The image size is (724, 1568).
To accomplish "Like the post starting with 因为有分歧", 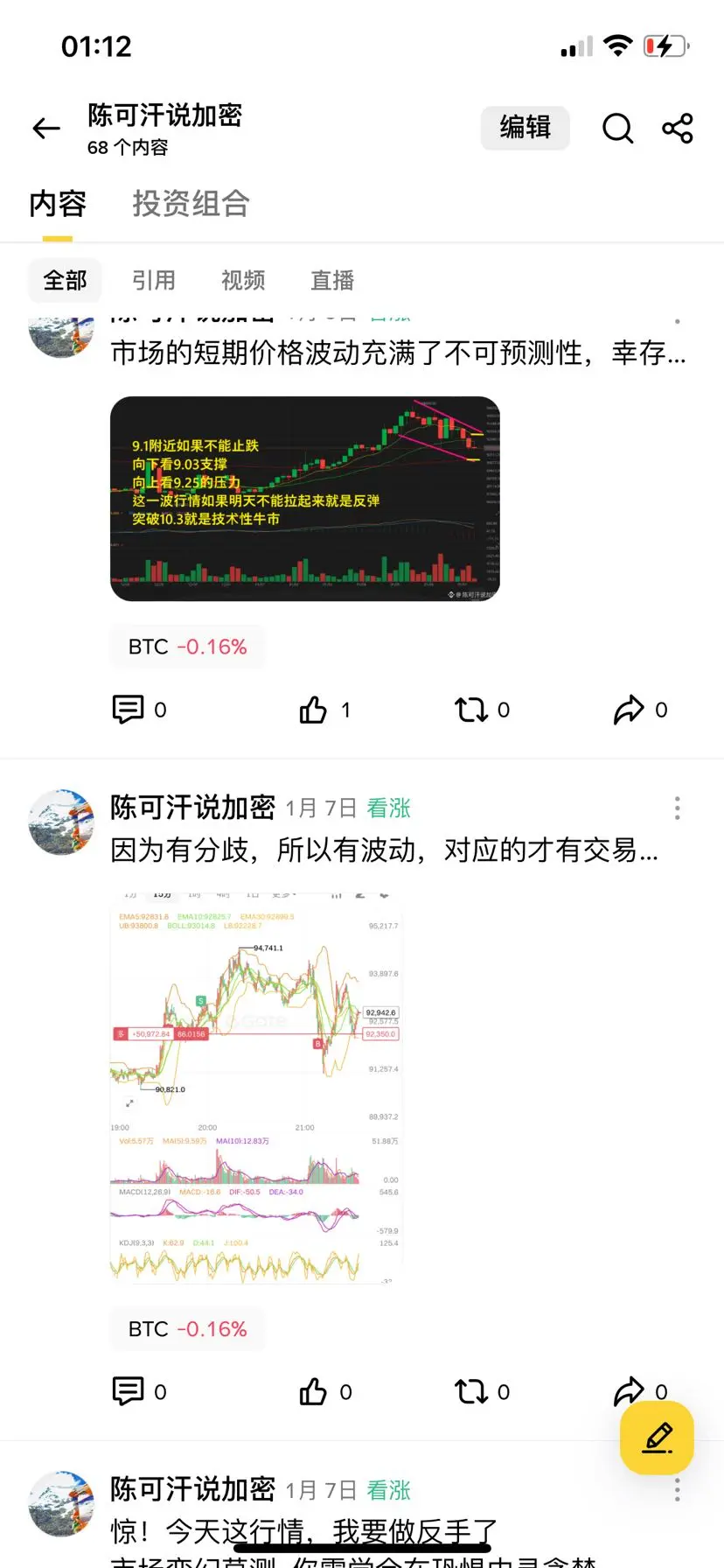I will pyautogui.click(x=324, y=1391).
